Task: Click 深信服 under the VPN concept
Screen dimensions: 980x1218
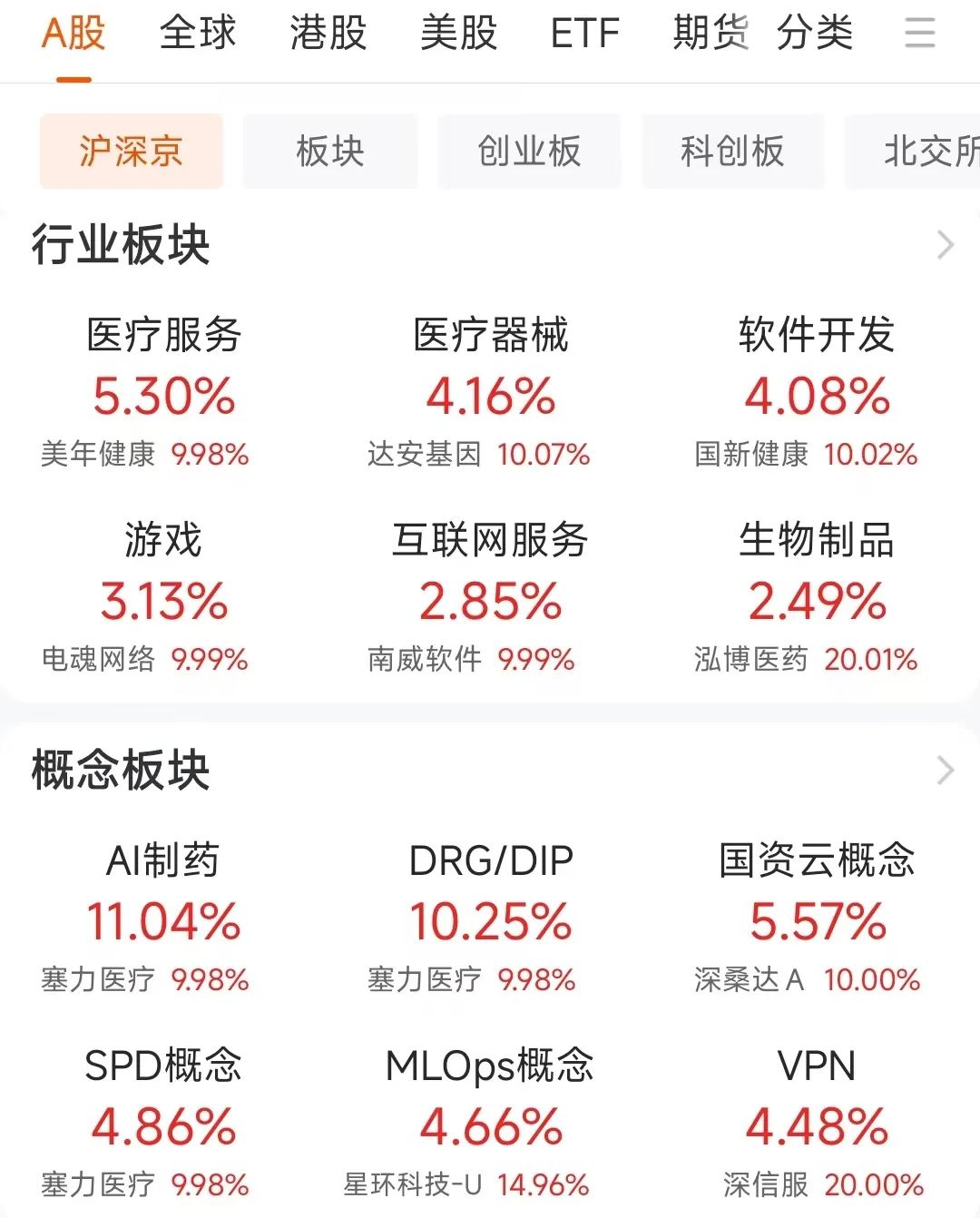Action: pyautogui.click(x=765, y=1184)
